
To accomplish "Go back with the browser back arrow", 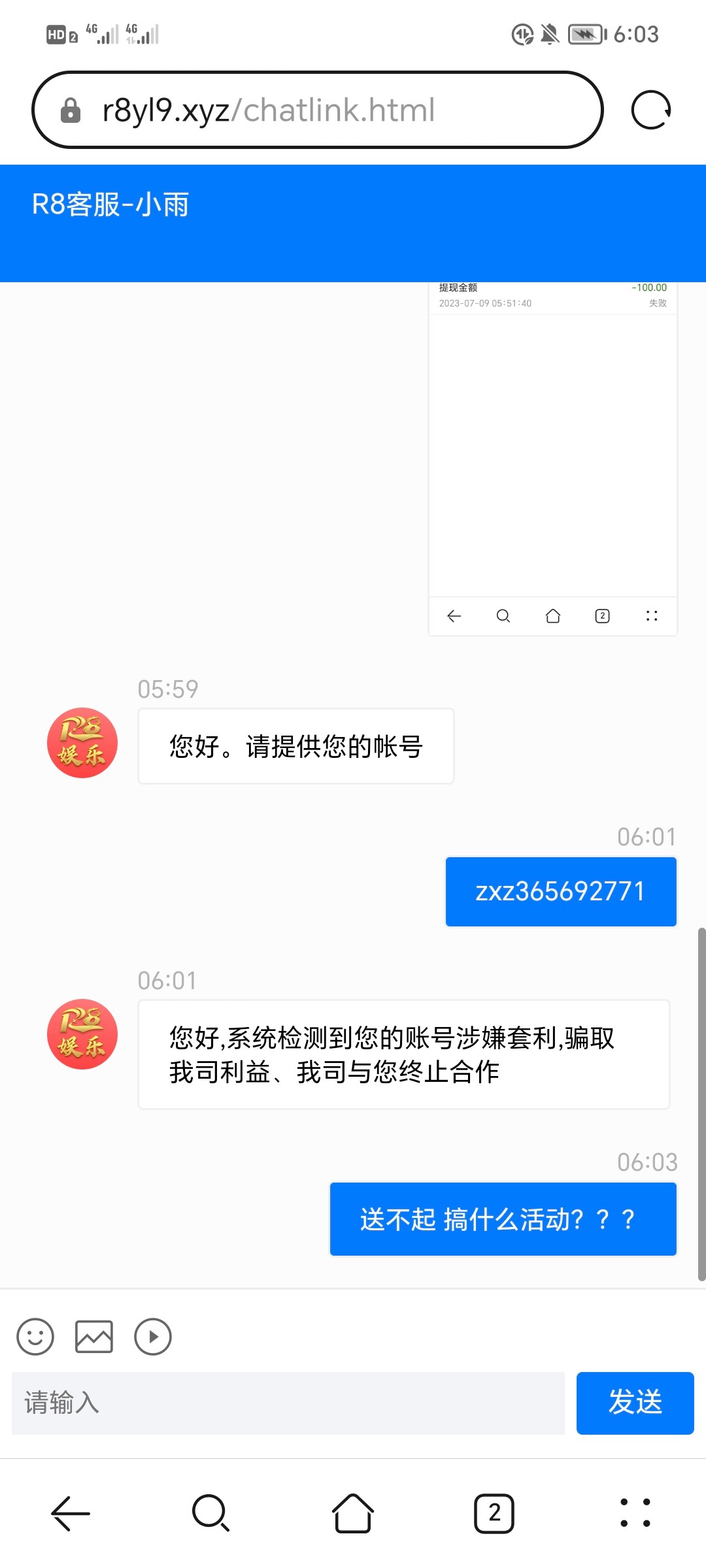I will 71,1513.
